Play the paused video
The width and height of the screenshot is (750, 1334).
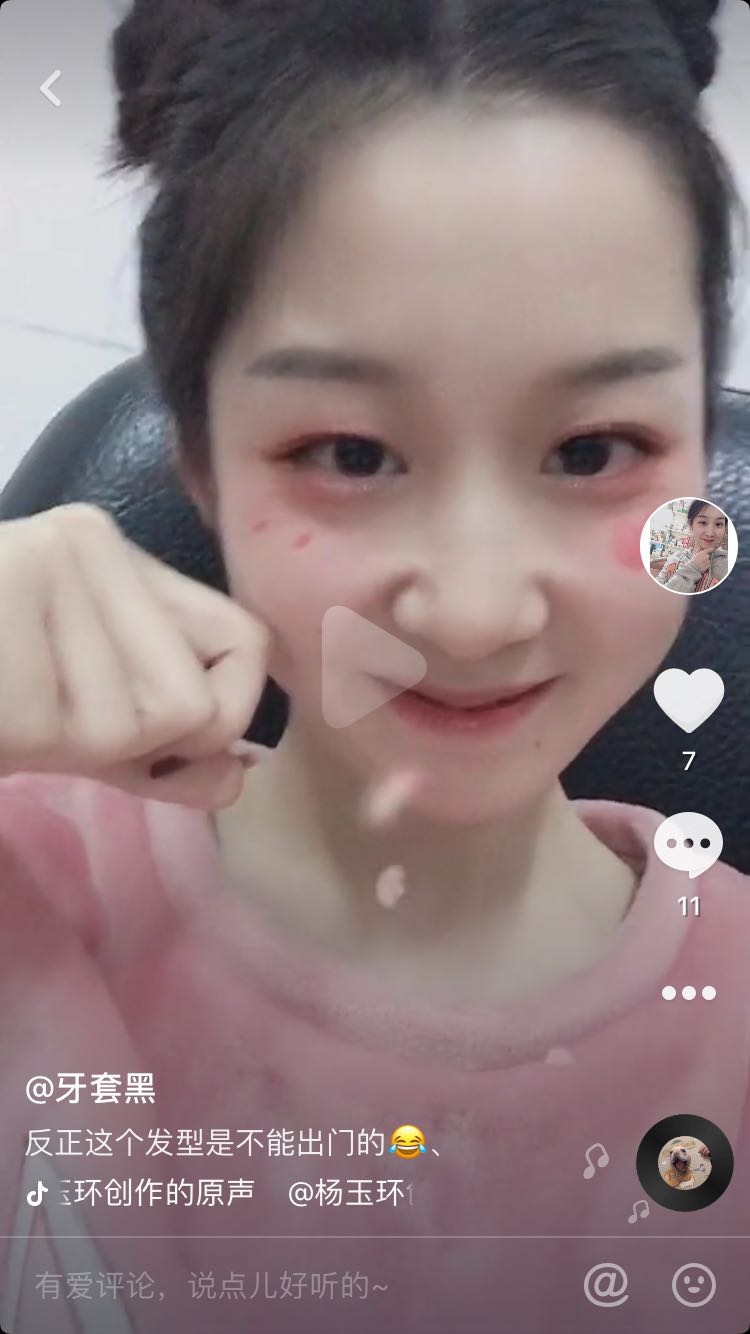(x=373, y=666)
